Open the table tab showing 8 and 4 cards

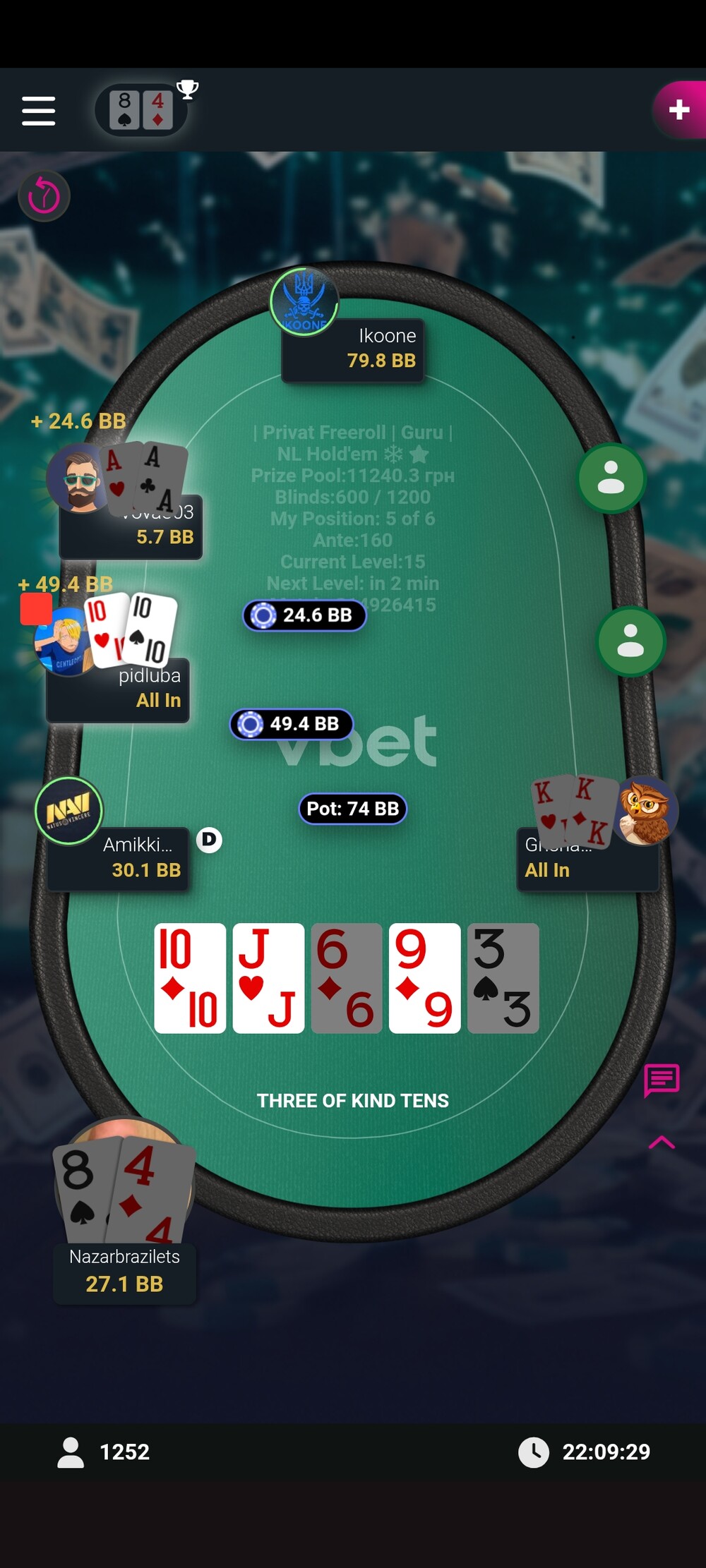coord(141,110)
